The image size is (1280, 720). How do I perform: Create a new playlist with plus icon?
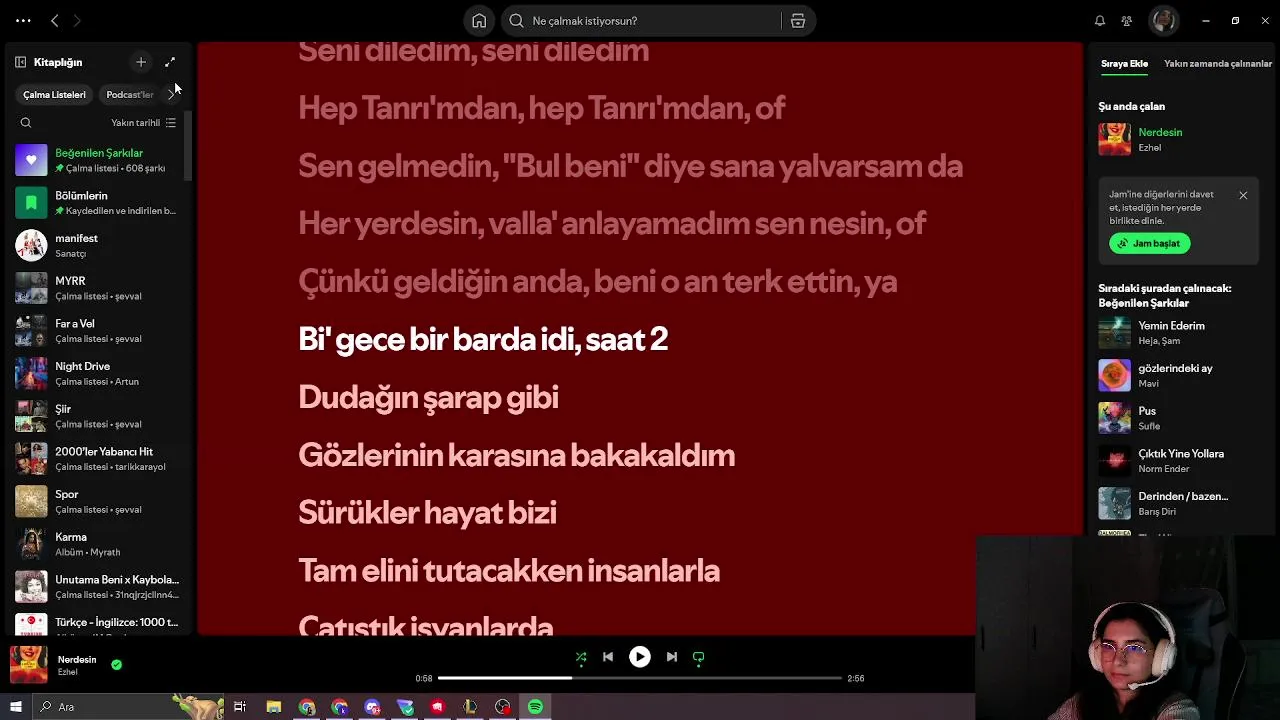(x=141, y=62)
